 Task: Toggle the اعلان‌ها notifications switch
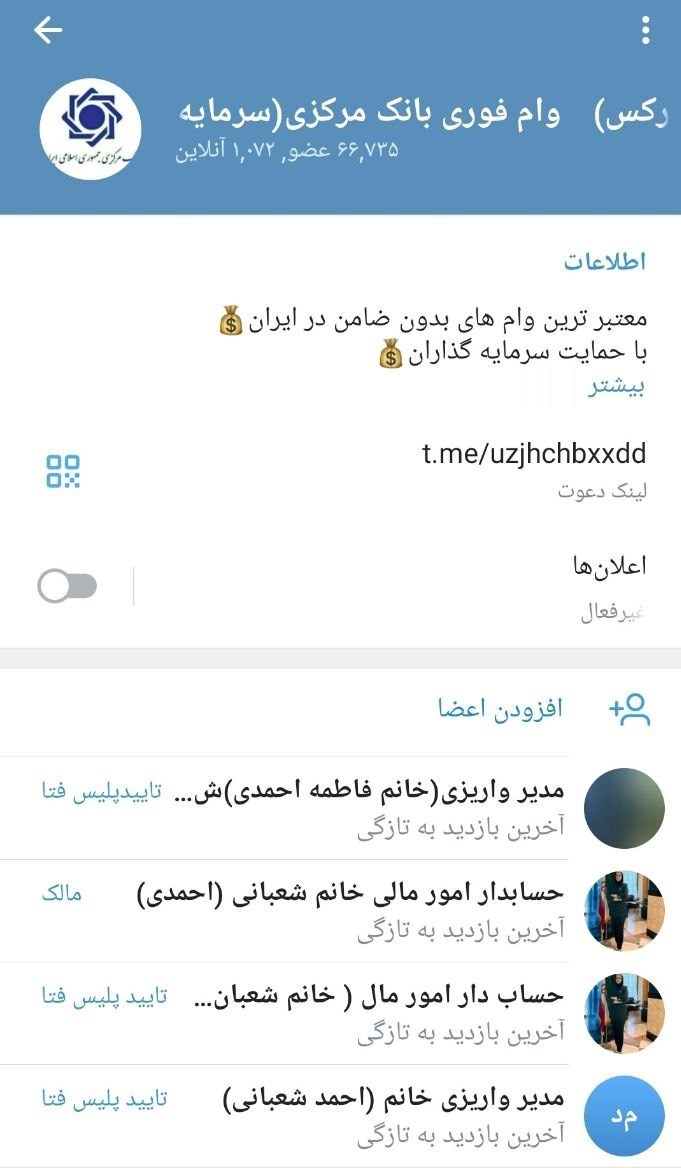coord(68,587)
